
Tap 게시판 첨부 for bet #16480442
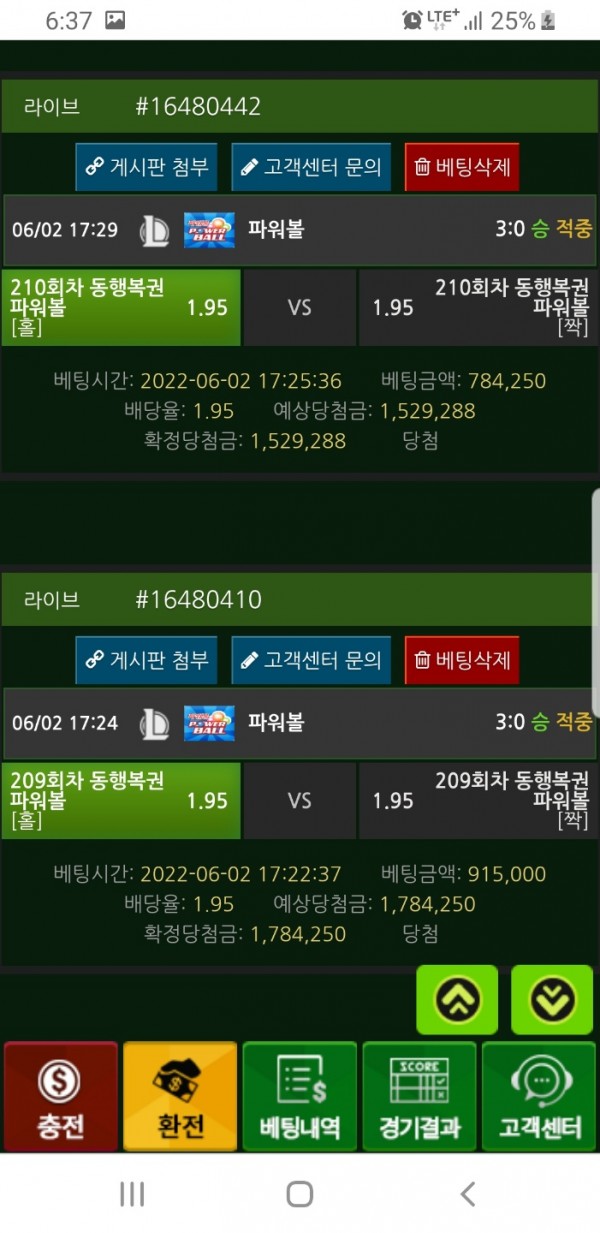[146, 167]
